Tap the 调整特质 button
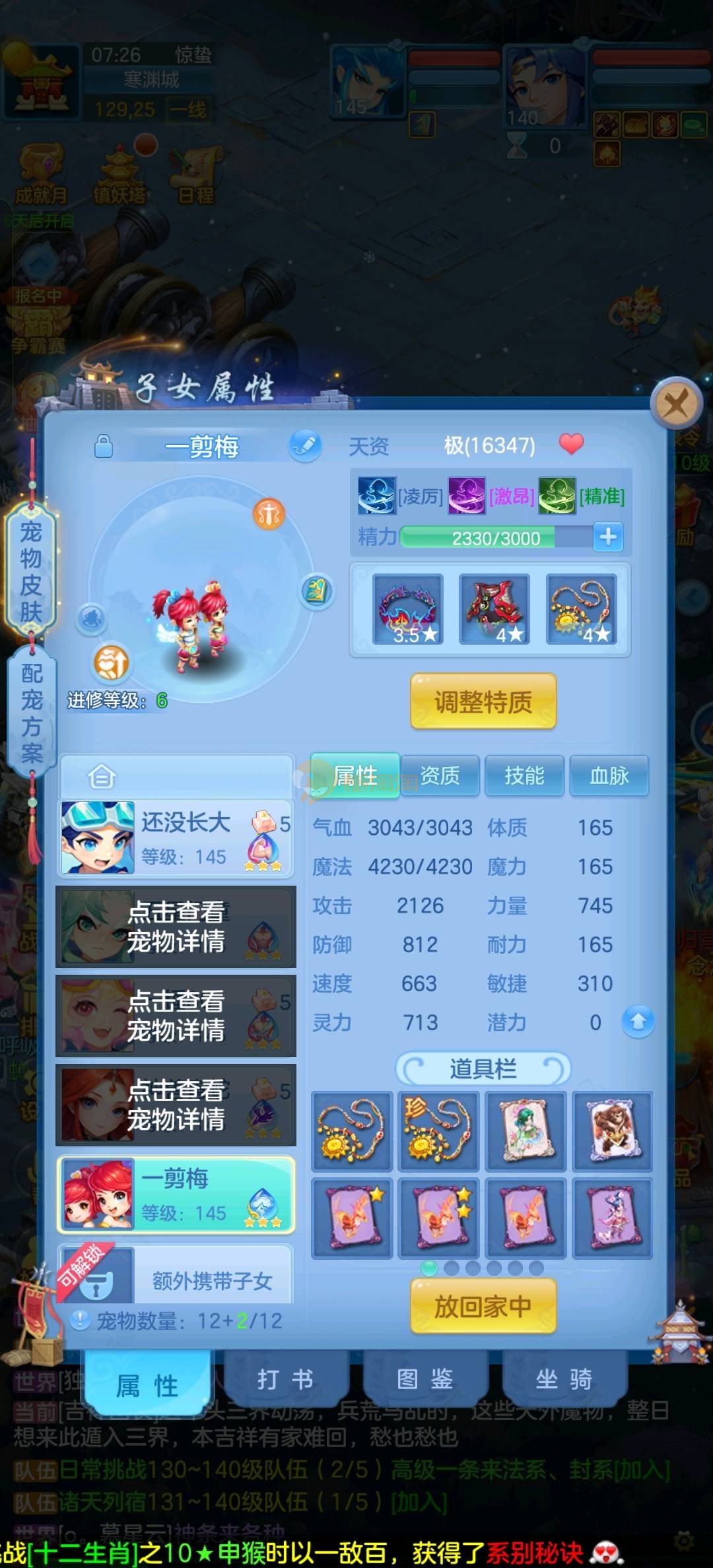The width and height of the screenshot is (713, 1568). tap(483, 702)
